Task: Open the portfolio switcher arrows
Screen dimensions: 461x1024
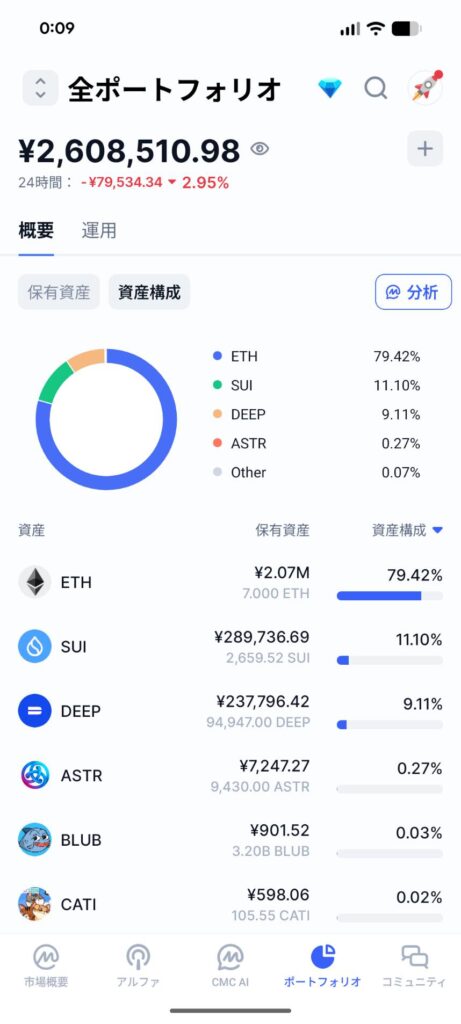Action: click(x=40, y=88)
